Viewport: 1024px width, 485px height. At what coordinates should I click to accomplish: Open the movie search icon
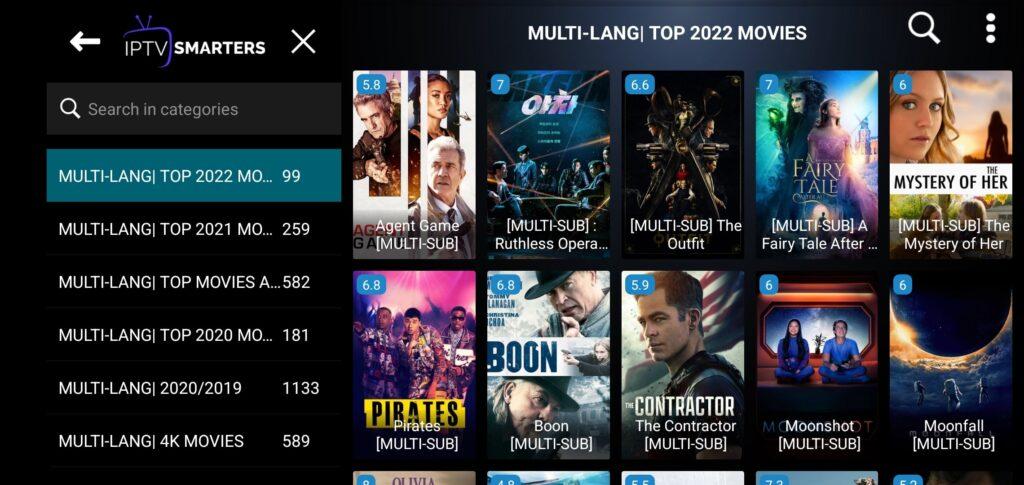923,29
